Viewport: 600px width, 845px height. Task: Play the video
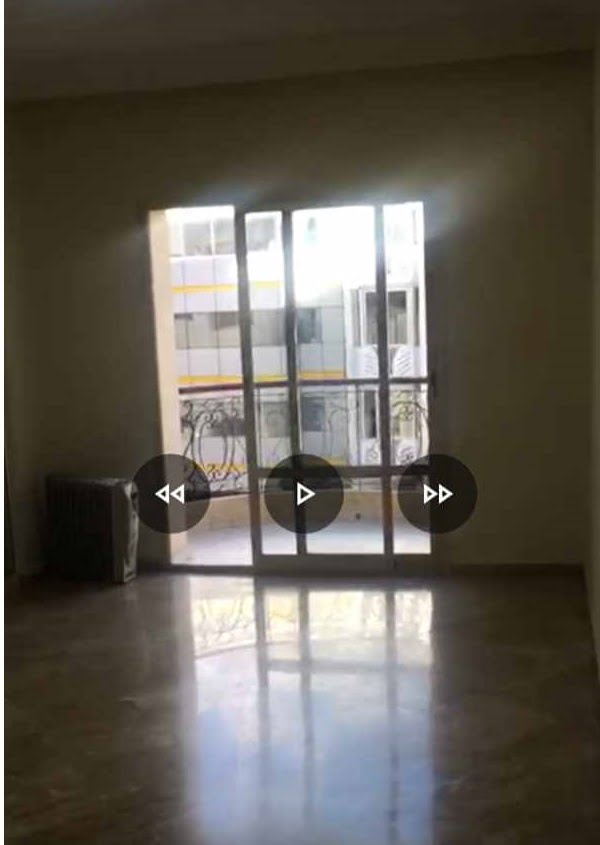pos(304,494)
